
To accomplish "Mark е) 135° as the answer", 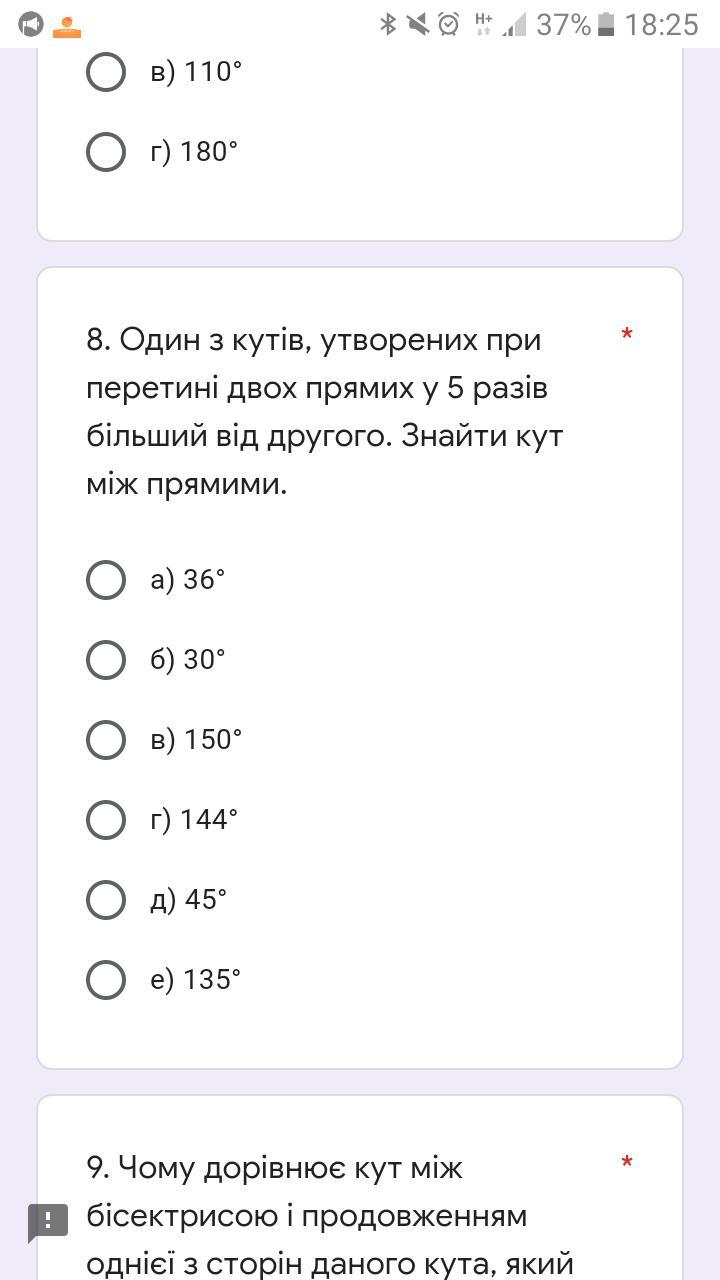I will point(106,980).
